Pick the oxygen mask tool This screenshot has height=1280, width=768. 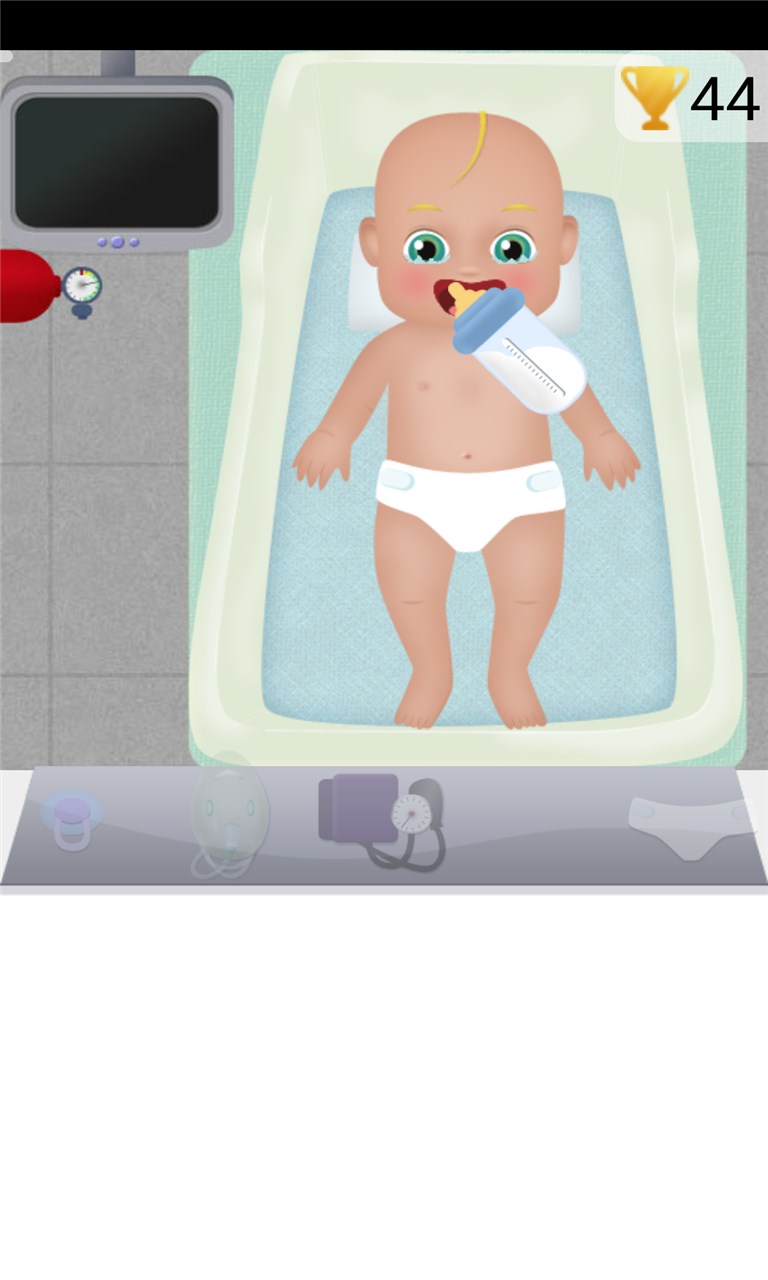[230, 815]
